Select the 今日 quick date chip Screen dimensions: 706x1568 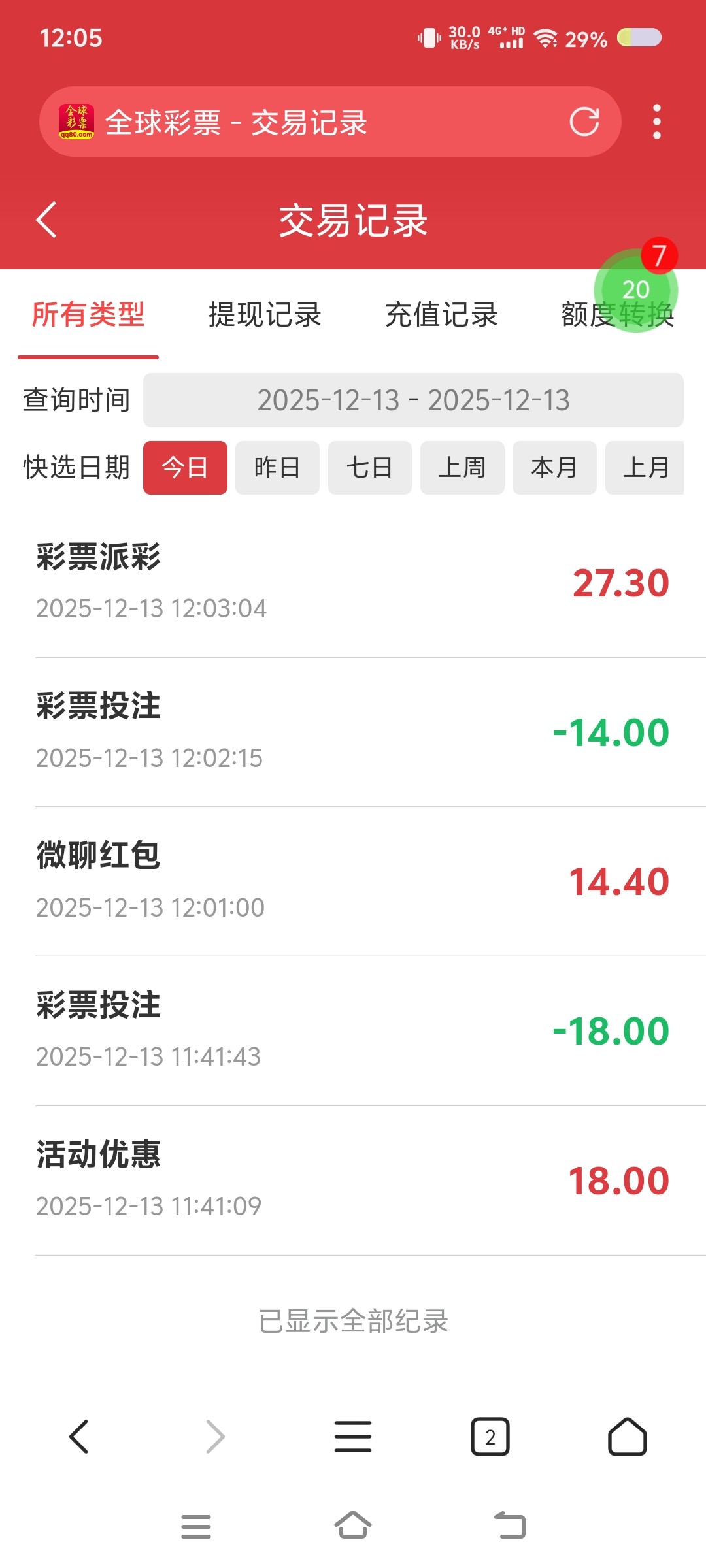tap(185, 468)
